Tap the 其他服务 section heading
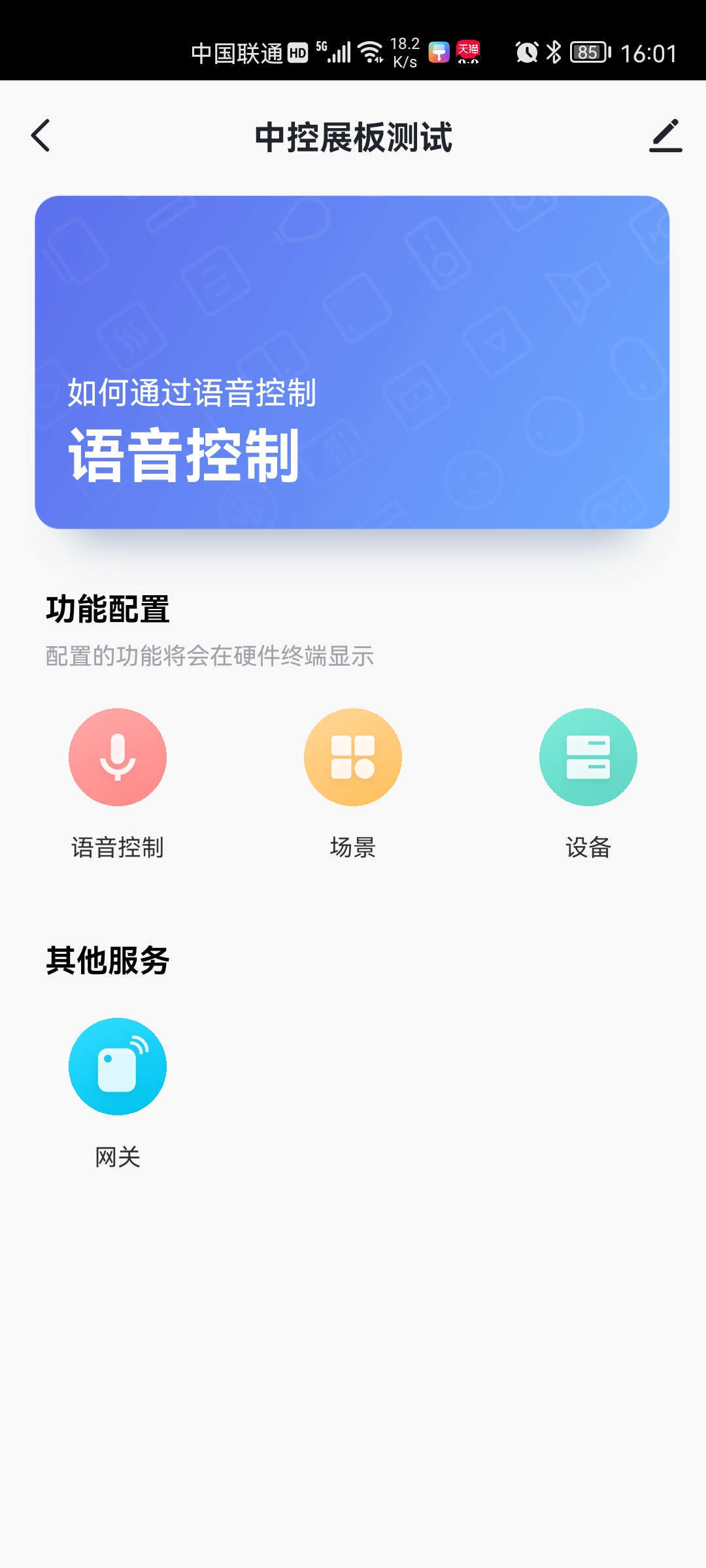The image size is (706, 1568). tap(108, 960)
